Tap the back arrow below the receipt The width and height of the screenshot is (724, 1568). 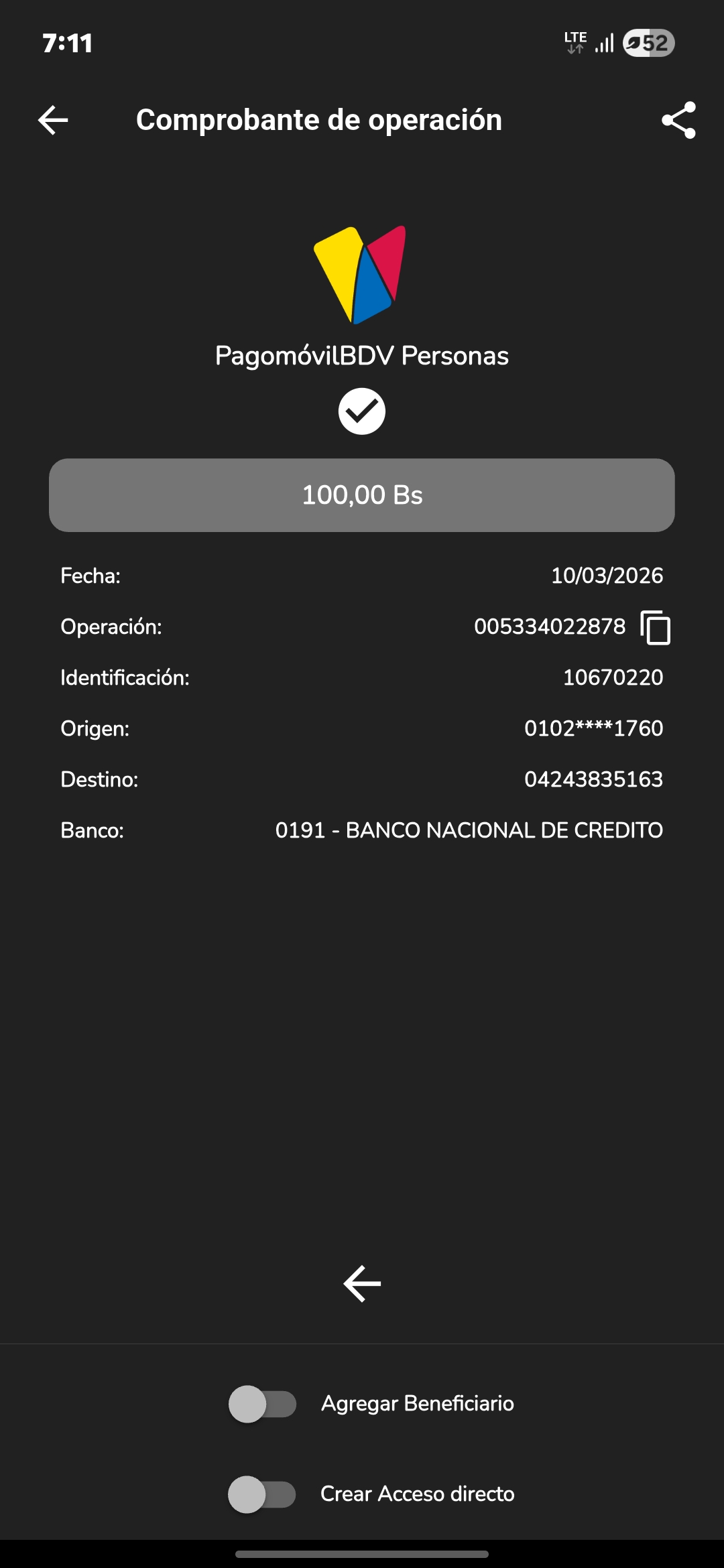tap(362, 1284)
